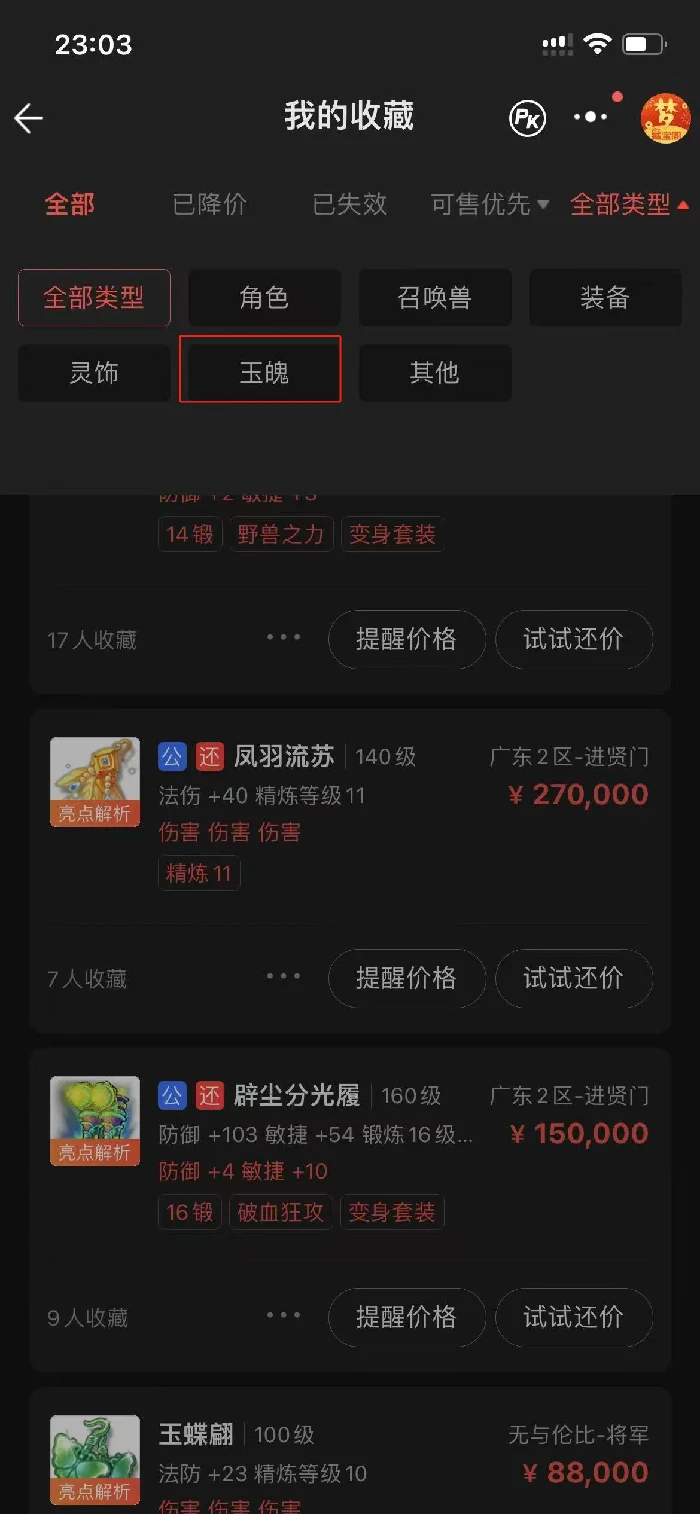Collapse the 全部类型 filter dropdown
This screenshot has width=700, height=1514.
click(629, 205)
